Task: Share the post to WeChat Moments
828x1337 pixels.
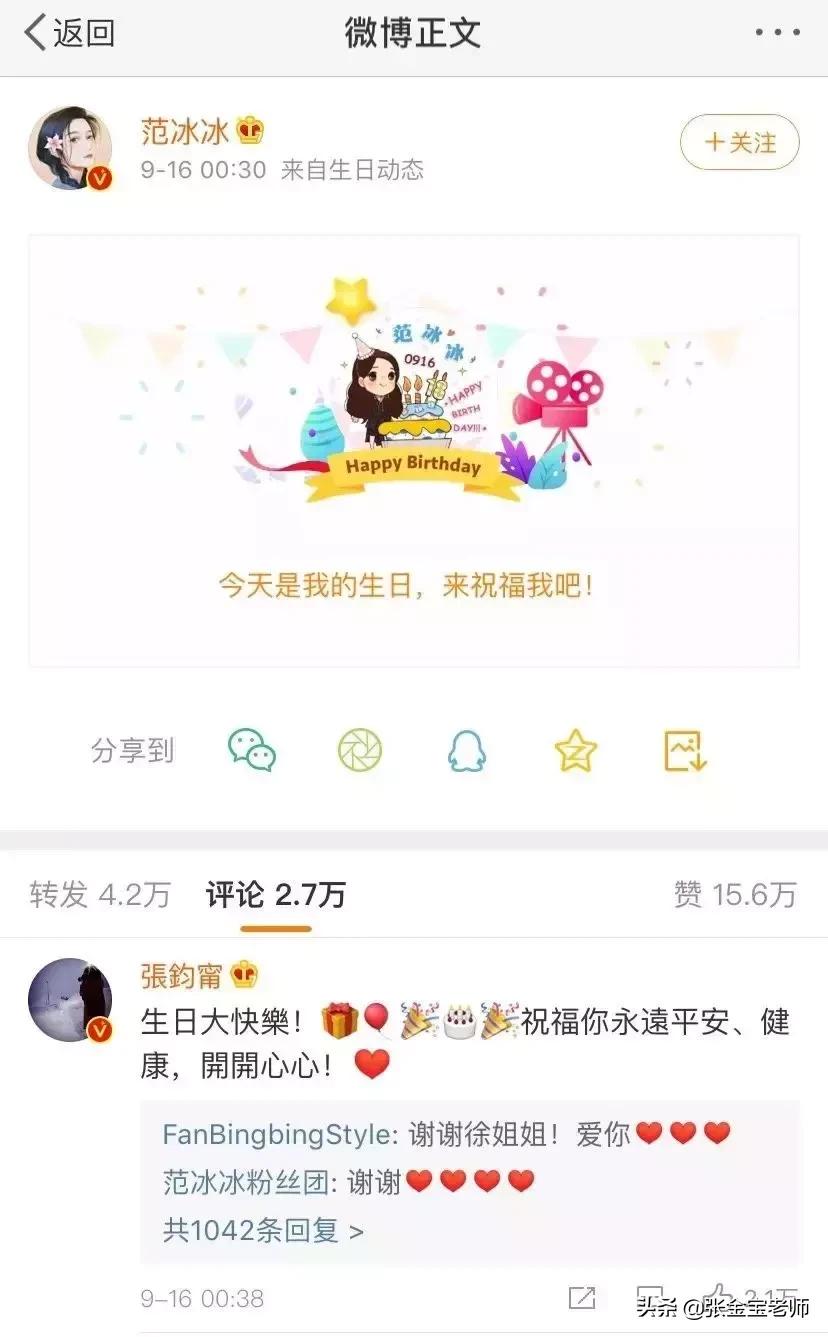Action: (x=360, y=752)
